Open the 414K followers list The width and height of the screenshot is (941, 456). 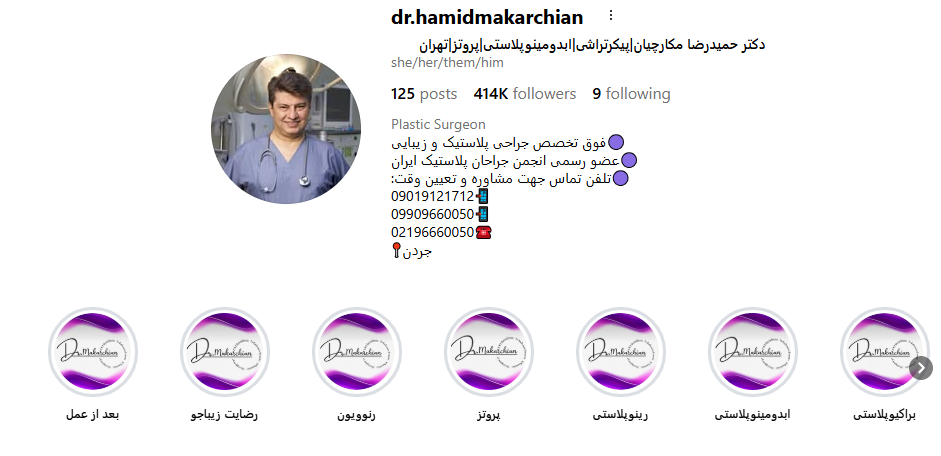pyautogui.click(x=524, y=94)
